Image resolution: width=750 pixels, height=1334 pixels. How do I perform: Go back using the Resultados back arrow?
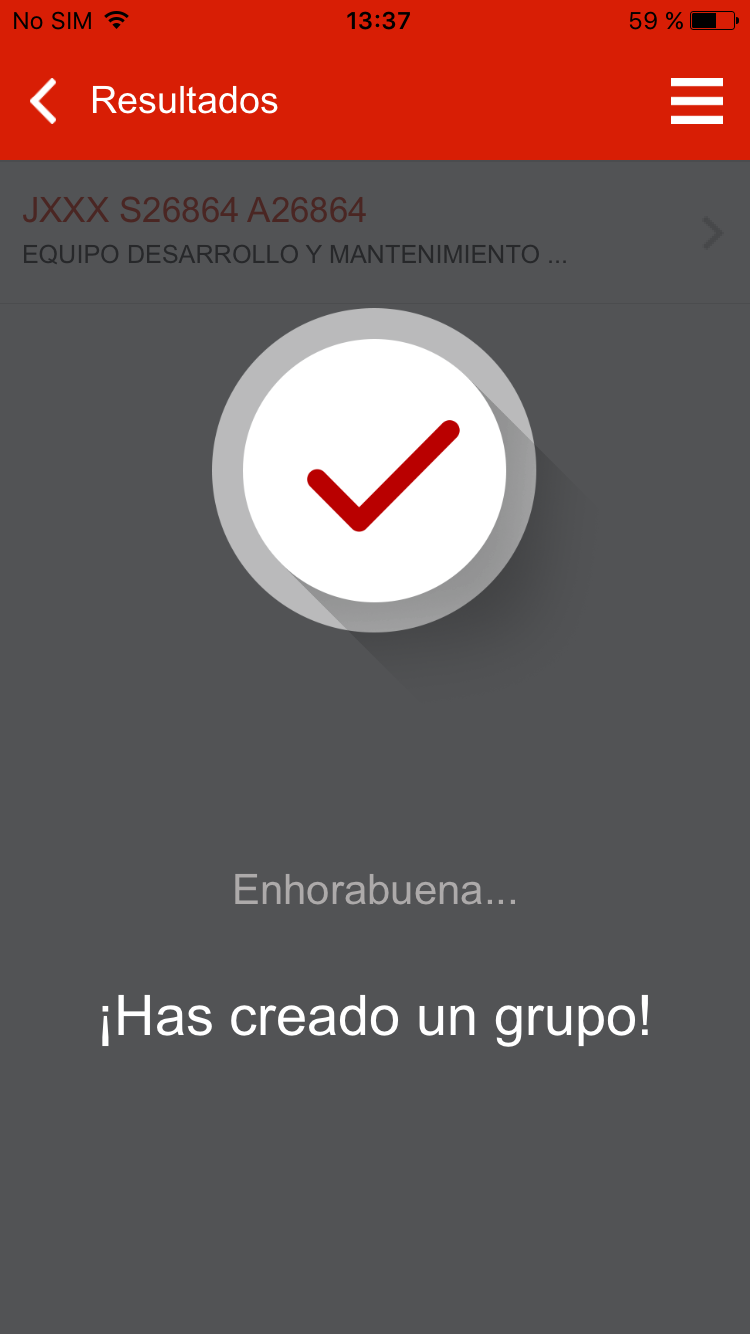click(x=43, y=101)
